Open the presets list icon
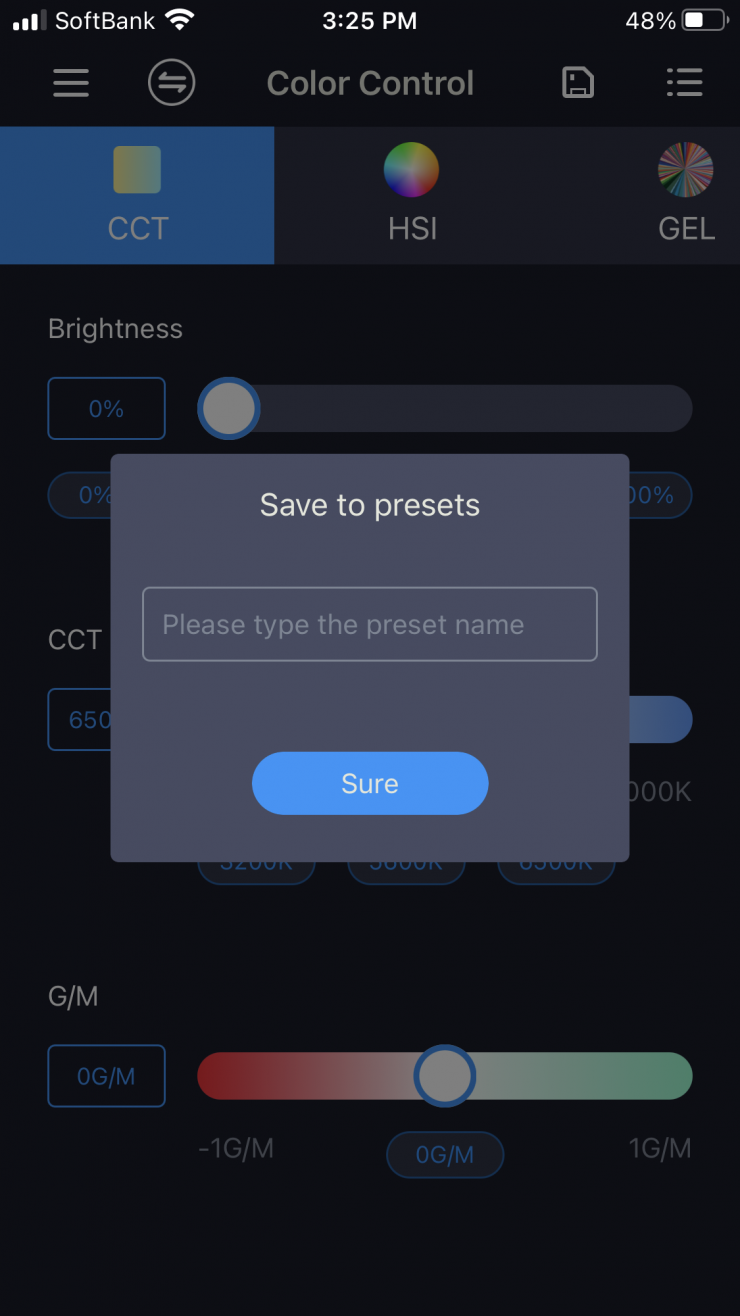740x1316 pixels. [x=684, y=83]
